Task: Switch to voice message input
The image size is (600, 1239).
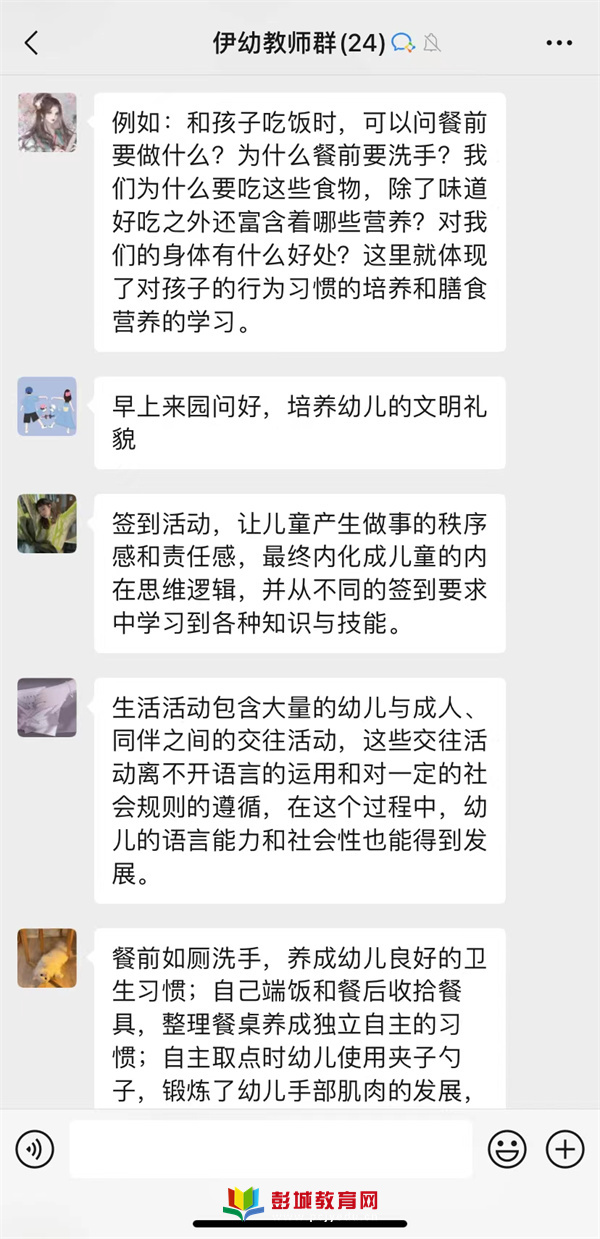Action: [35, 1149]
